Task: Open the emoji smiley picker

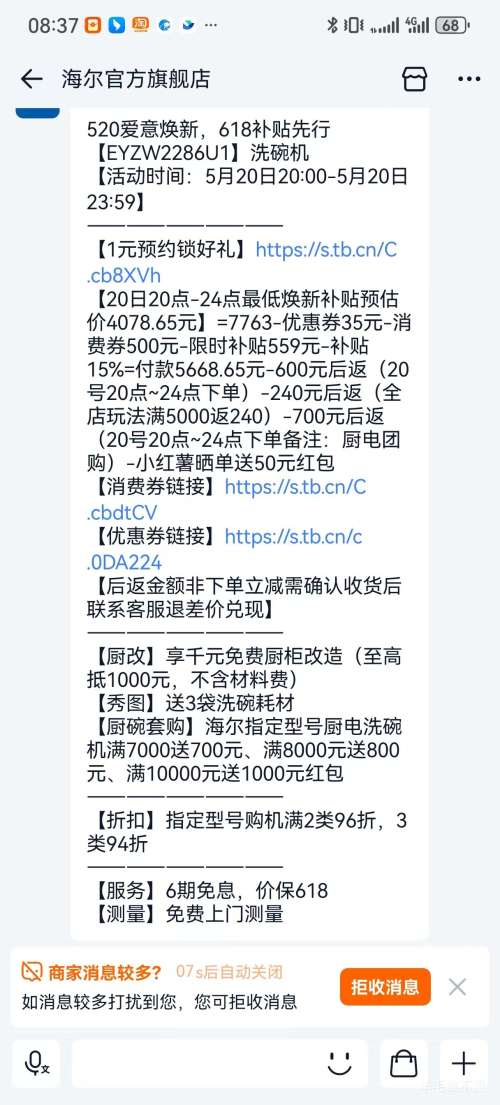Action: pyautogui.click(x=339, y=1063)
